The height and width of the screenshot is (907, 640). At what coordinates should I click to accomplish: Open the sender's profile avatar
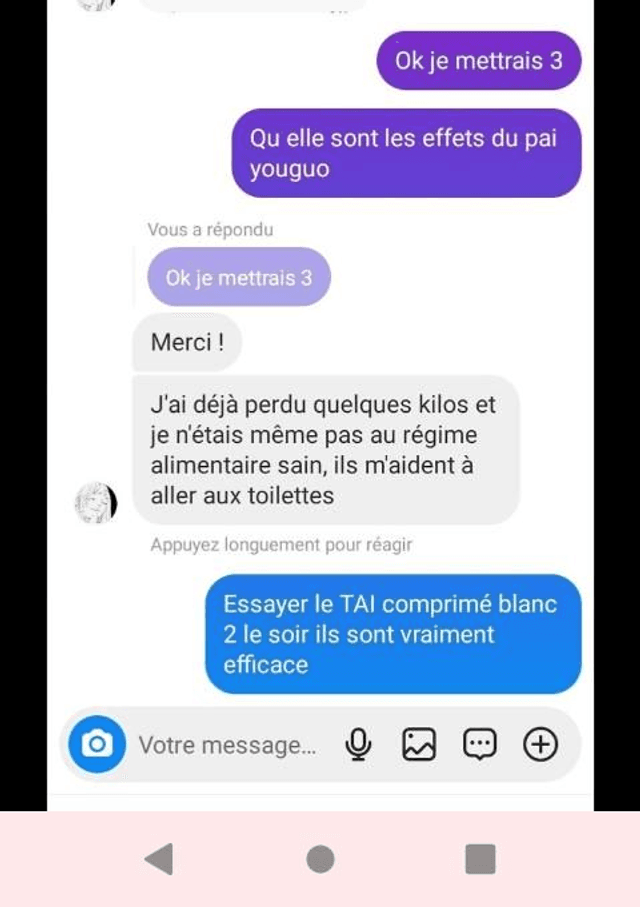(x=97, y=502)
